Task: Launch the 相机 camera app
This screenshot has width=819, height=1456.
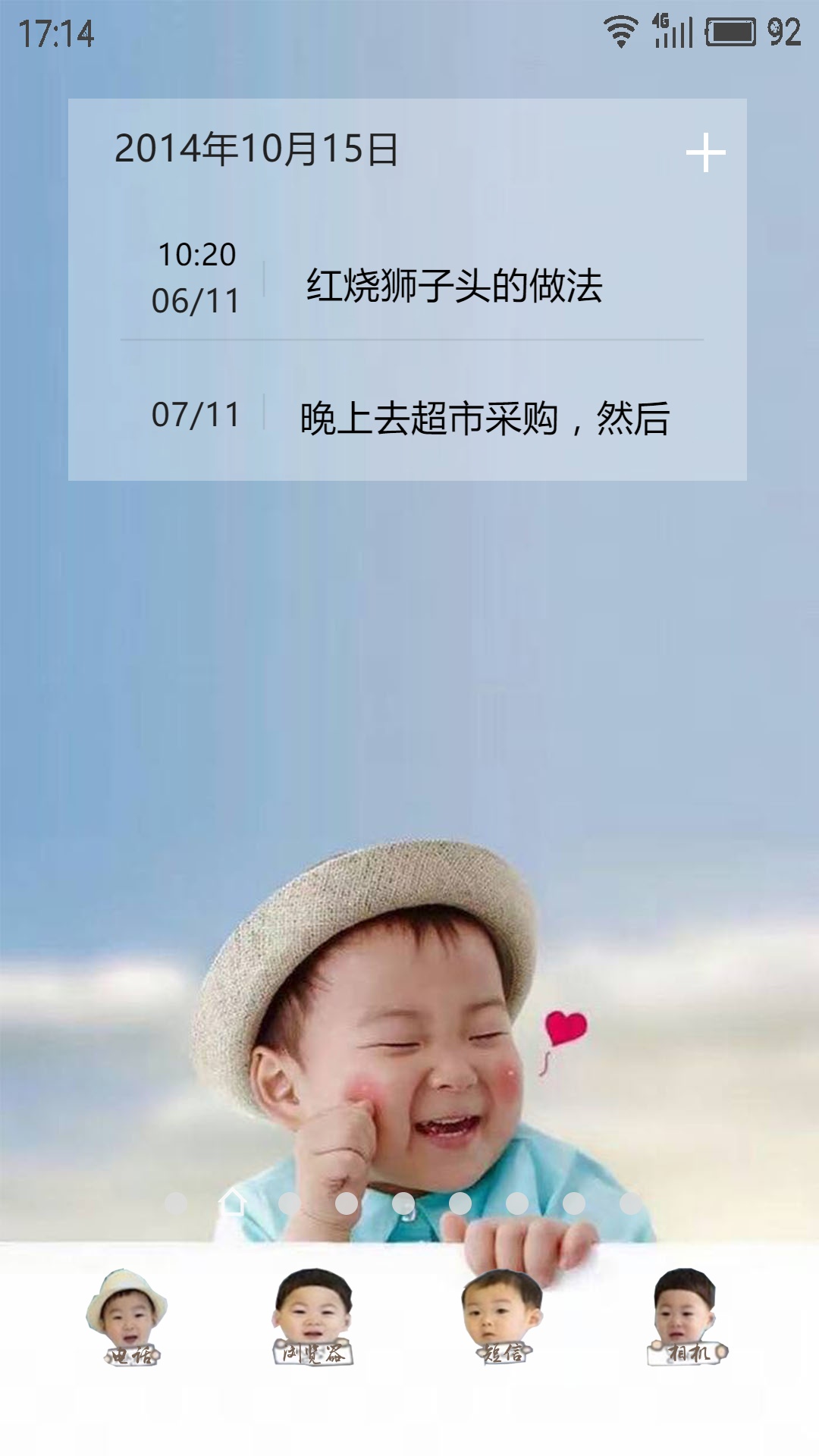Action: point(688,1317)
